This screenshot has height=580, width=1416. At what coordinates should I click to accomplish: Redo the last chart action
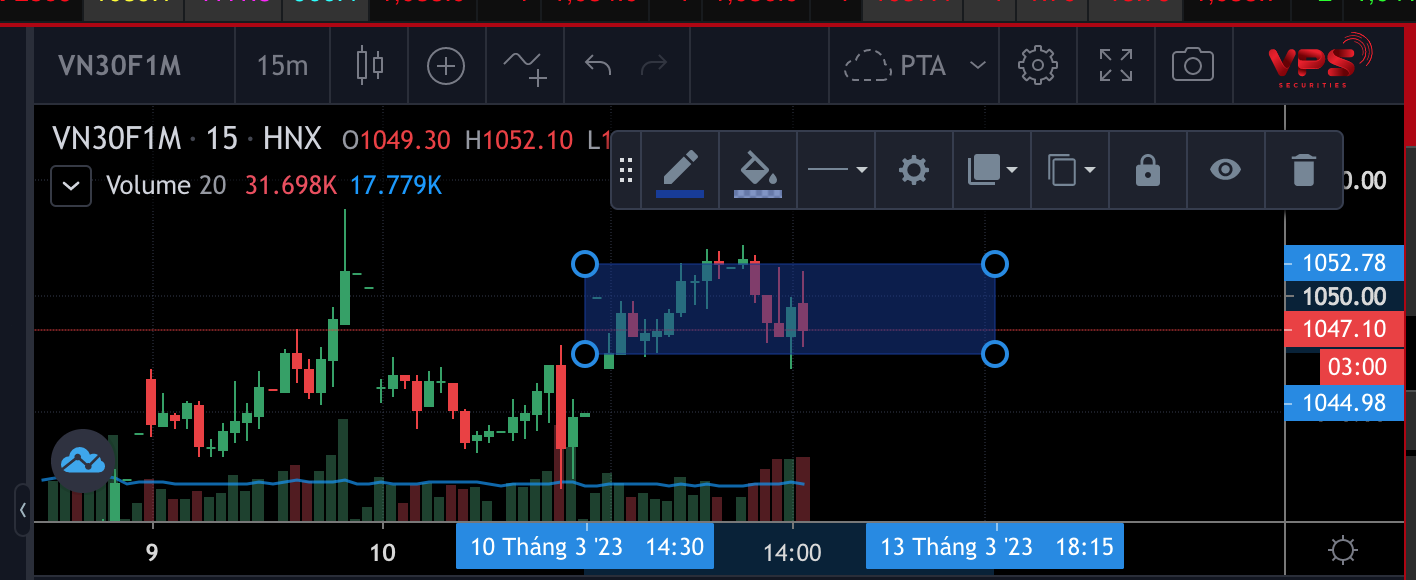pyautogui.click(x=654, y=66)
